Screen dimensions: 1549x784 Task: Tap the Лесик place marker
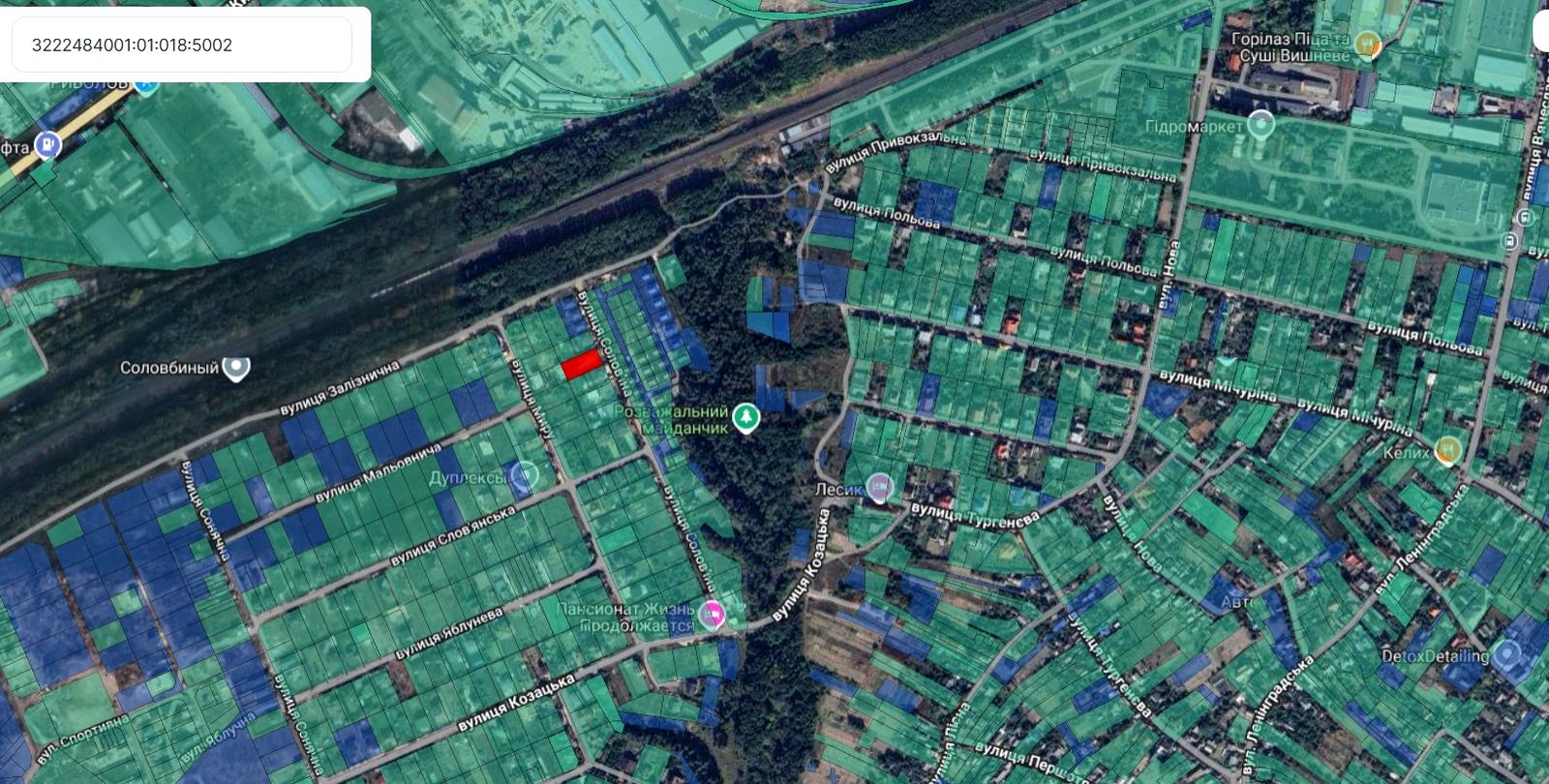click(878, 488)
